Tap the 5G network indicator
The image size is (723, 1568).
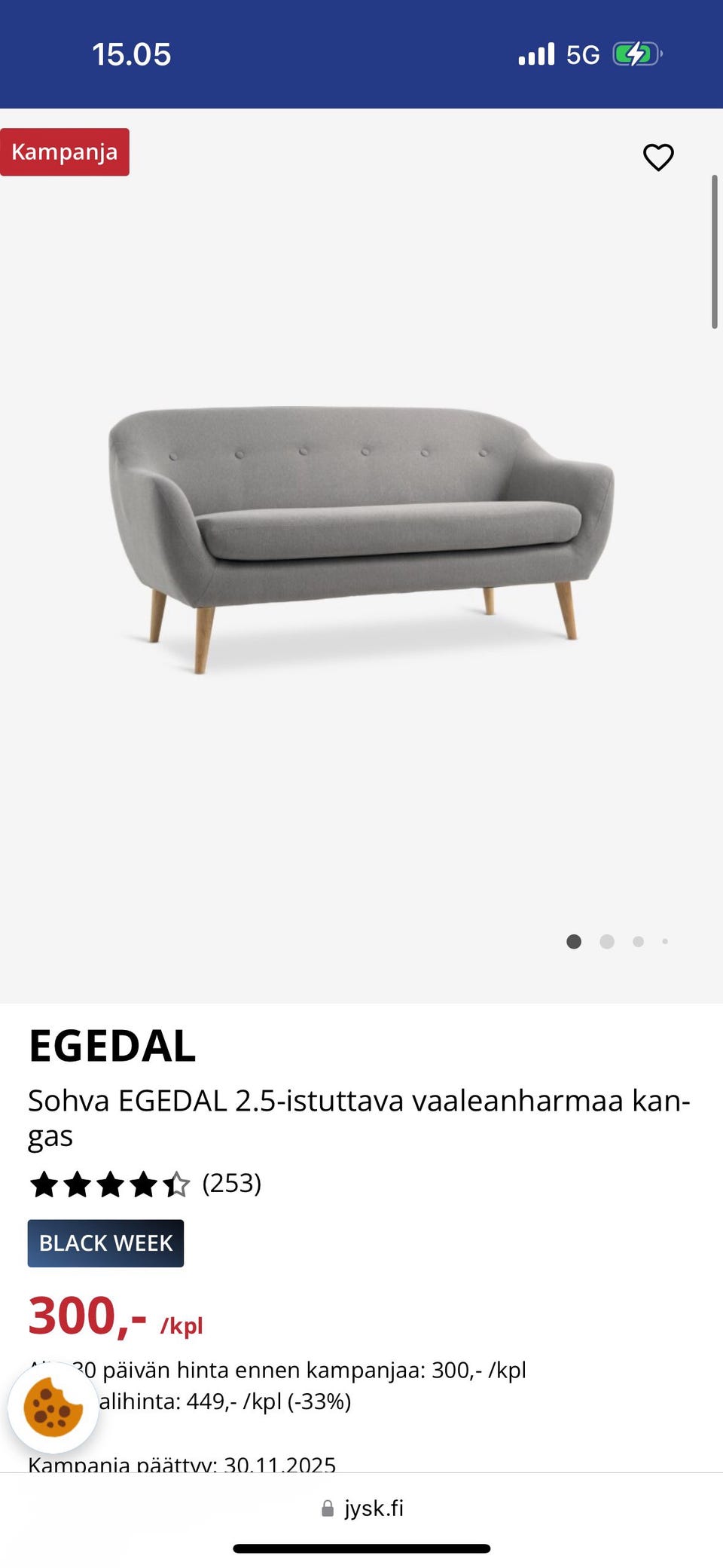(x=583, y=53)
